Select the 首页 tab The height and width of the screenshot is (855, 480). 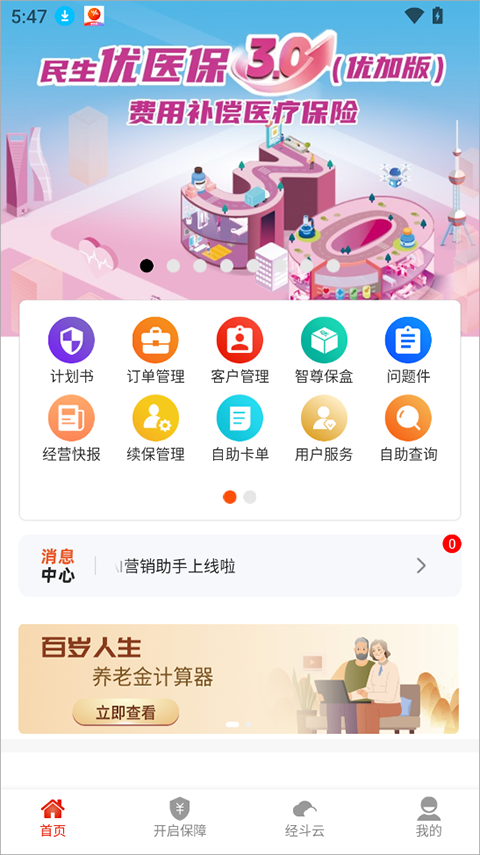tap(53, 818)
